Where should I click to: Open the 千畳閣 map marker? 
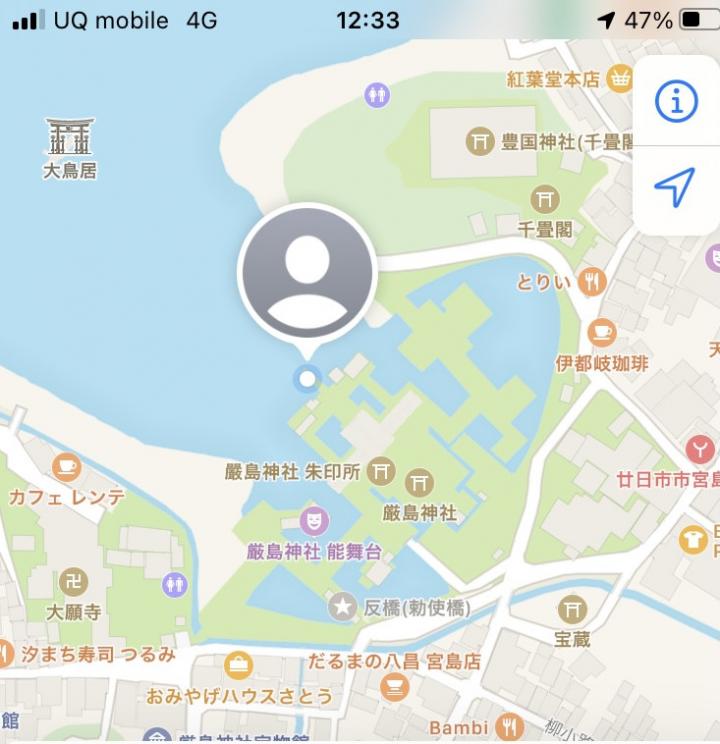tap(545, 198)
